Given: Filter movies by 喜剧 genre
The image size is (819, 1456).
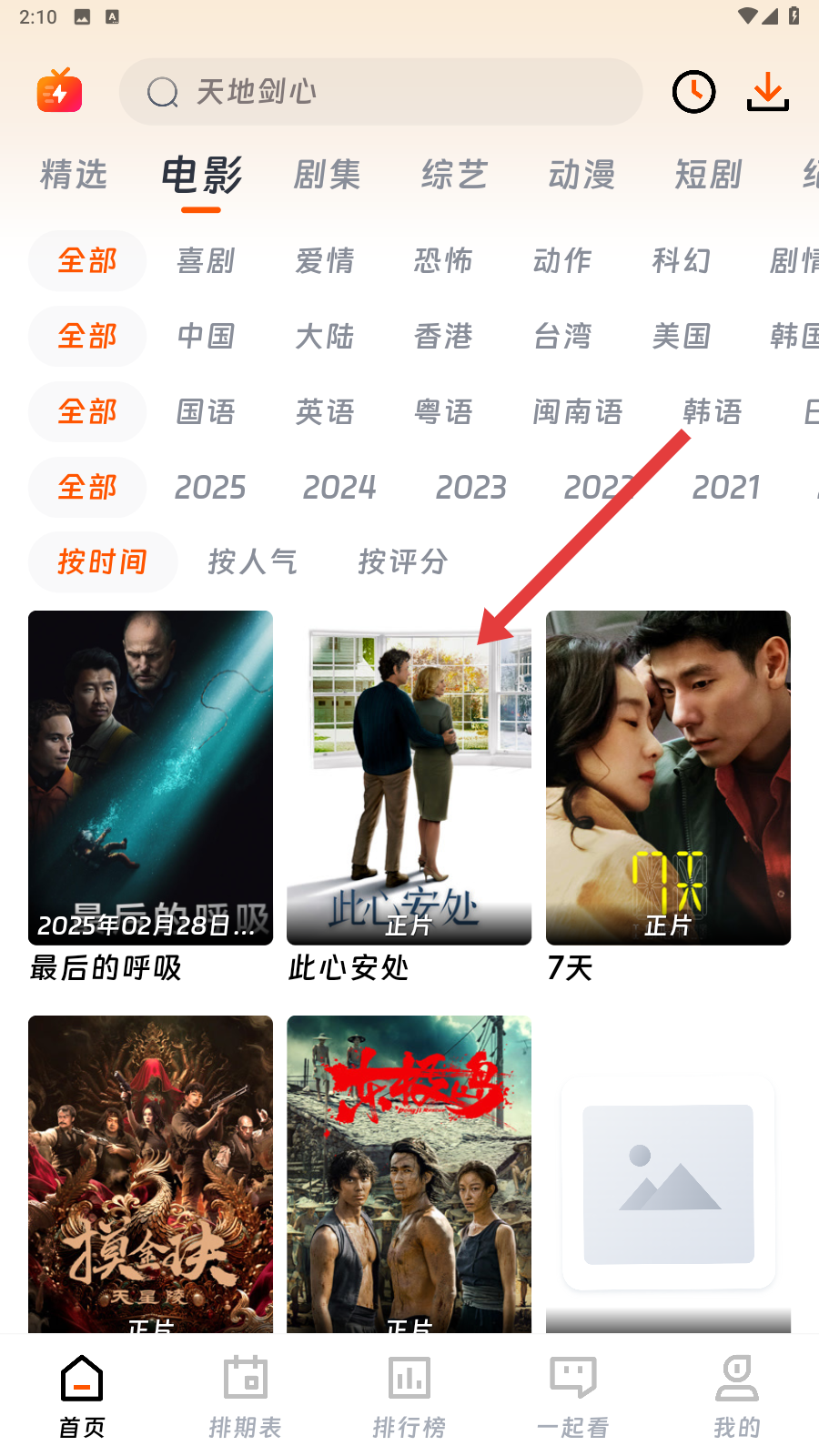Looking at the screenshot, I should click(206, 261).
